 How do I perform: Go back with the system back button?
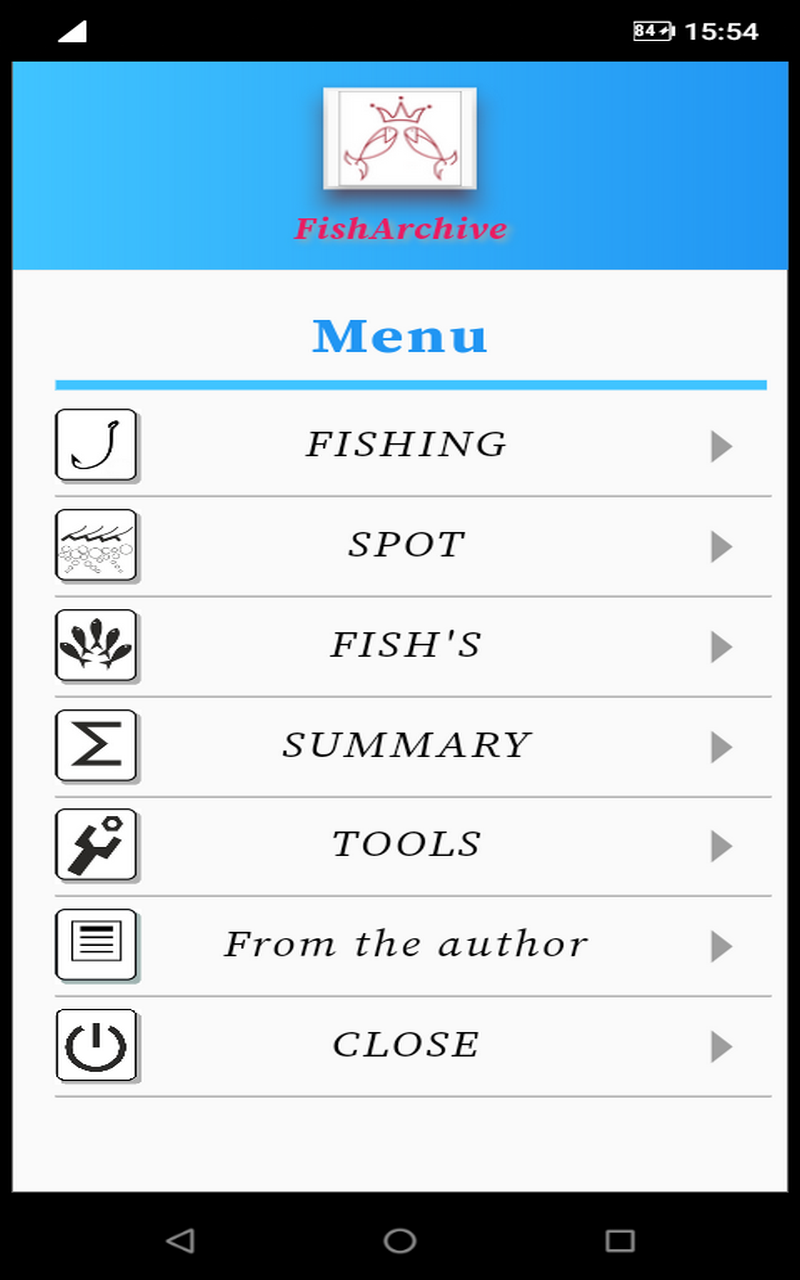click(x=180, y=1241)
